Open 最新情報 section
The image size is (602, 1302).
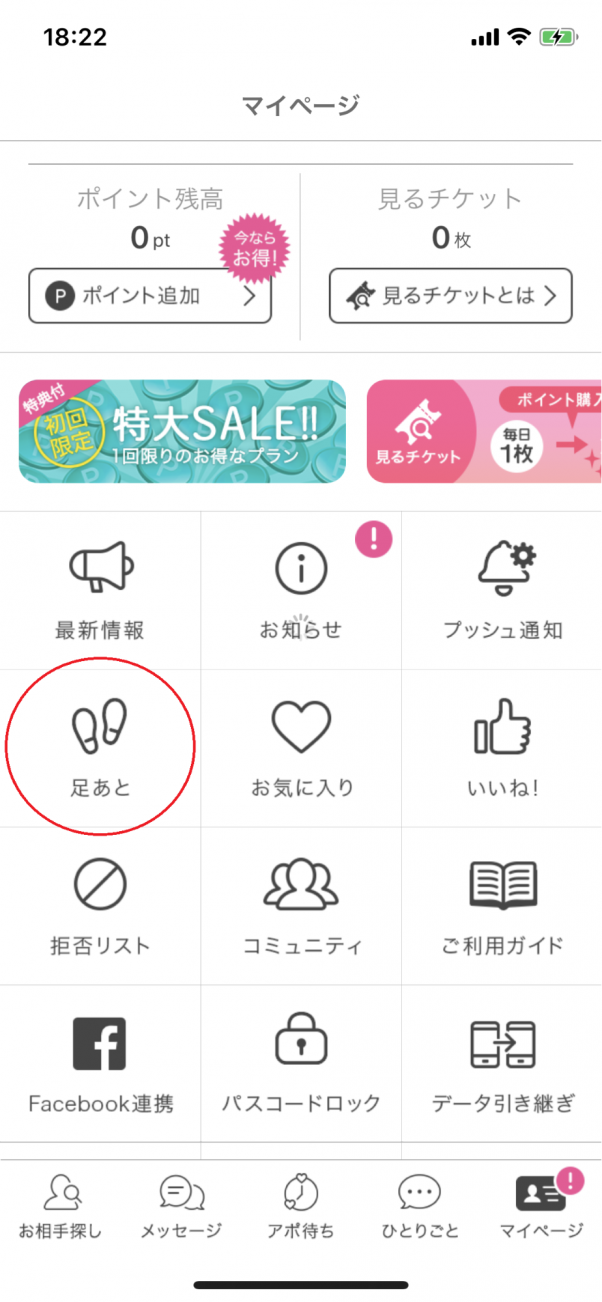pos(100,590)
